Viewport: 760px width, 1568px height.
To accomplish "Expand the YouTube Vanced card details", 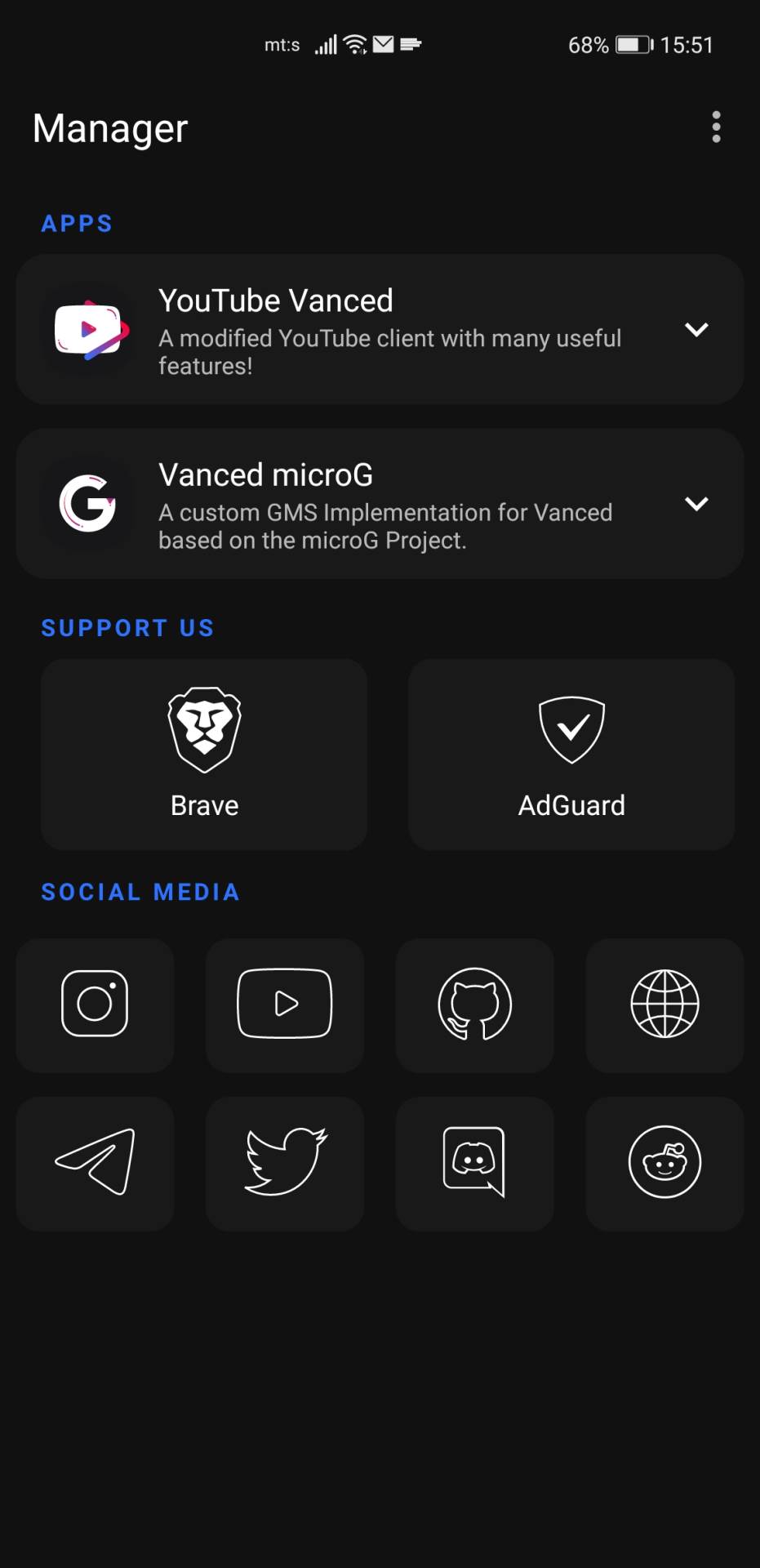I will click(x=697, y=330).
